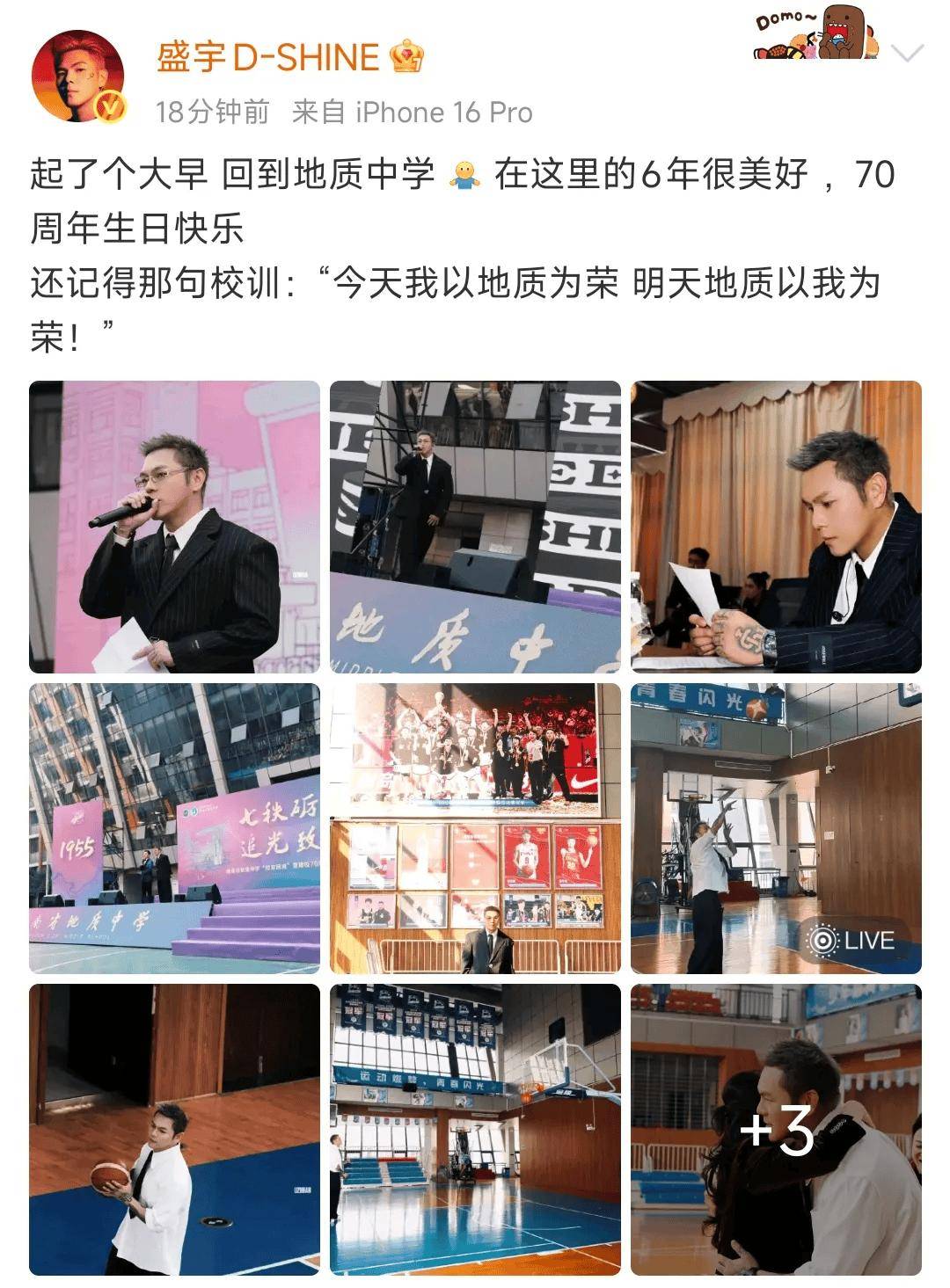View the +3 more photos tile

point(776,1129)
